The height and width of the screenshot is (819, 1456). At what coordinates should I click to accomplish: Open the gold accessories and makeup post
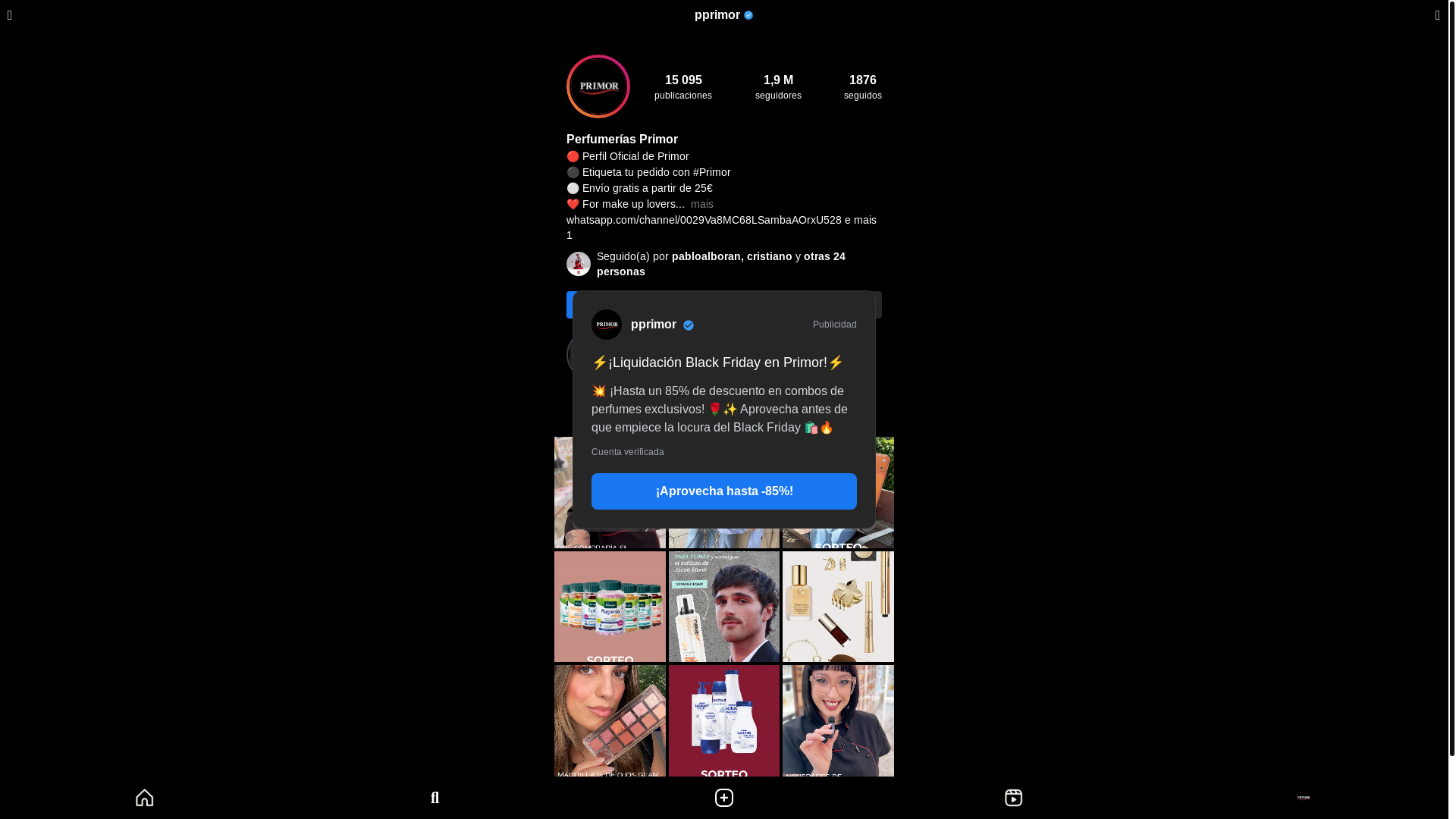838,607
